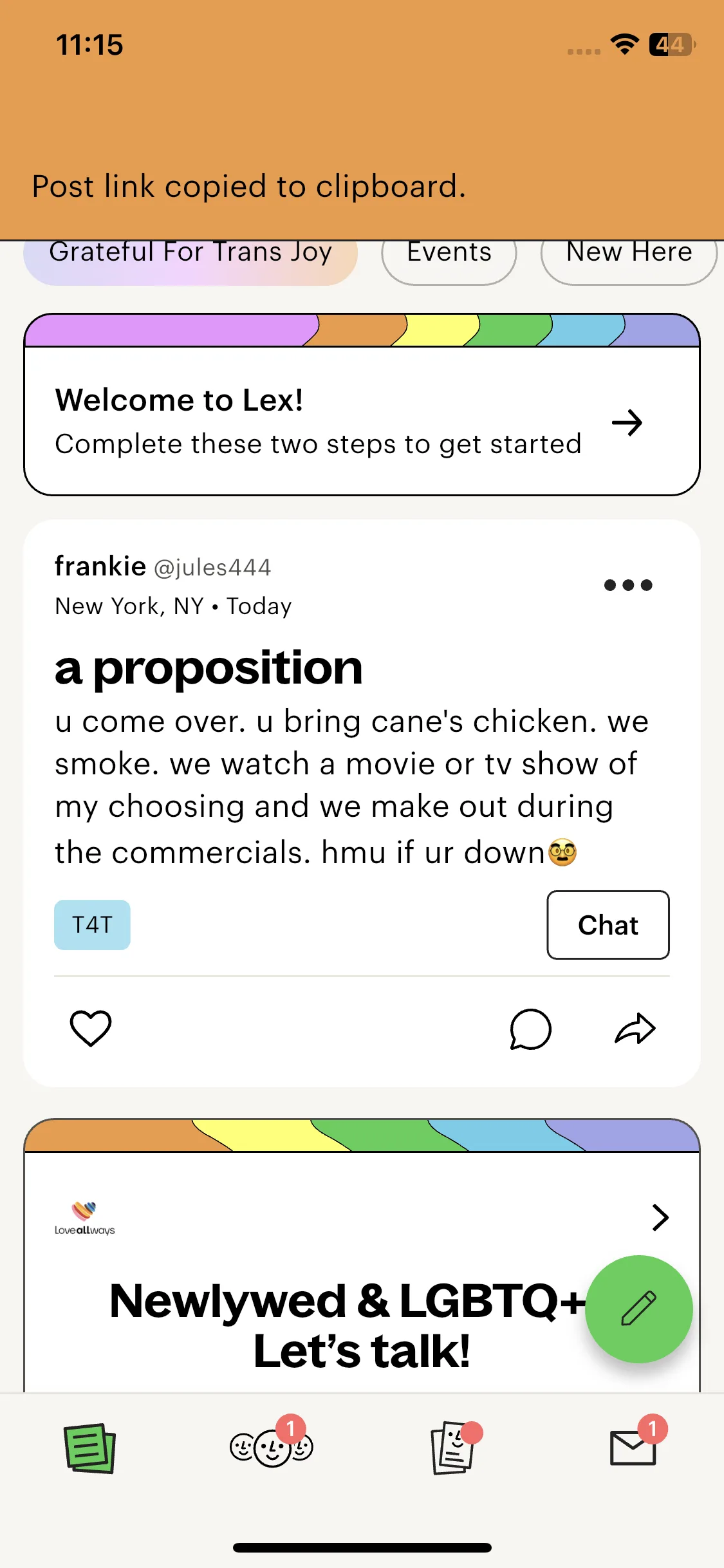The image size is (724, 1568).
Task: Select the New Here filter chip
Action: click(629, 261)
